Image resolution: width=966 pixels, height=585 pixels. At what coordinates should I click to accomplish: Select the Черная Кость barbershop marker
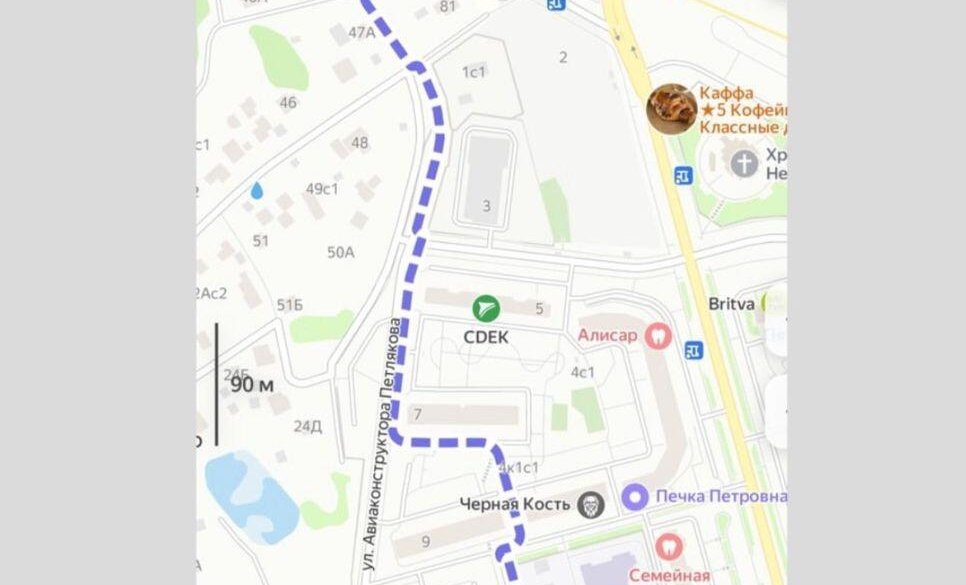[x=592, y=505]
